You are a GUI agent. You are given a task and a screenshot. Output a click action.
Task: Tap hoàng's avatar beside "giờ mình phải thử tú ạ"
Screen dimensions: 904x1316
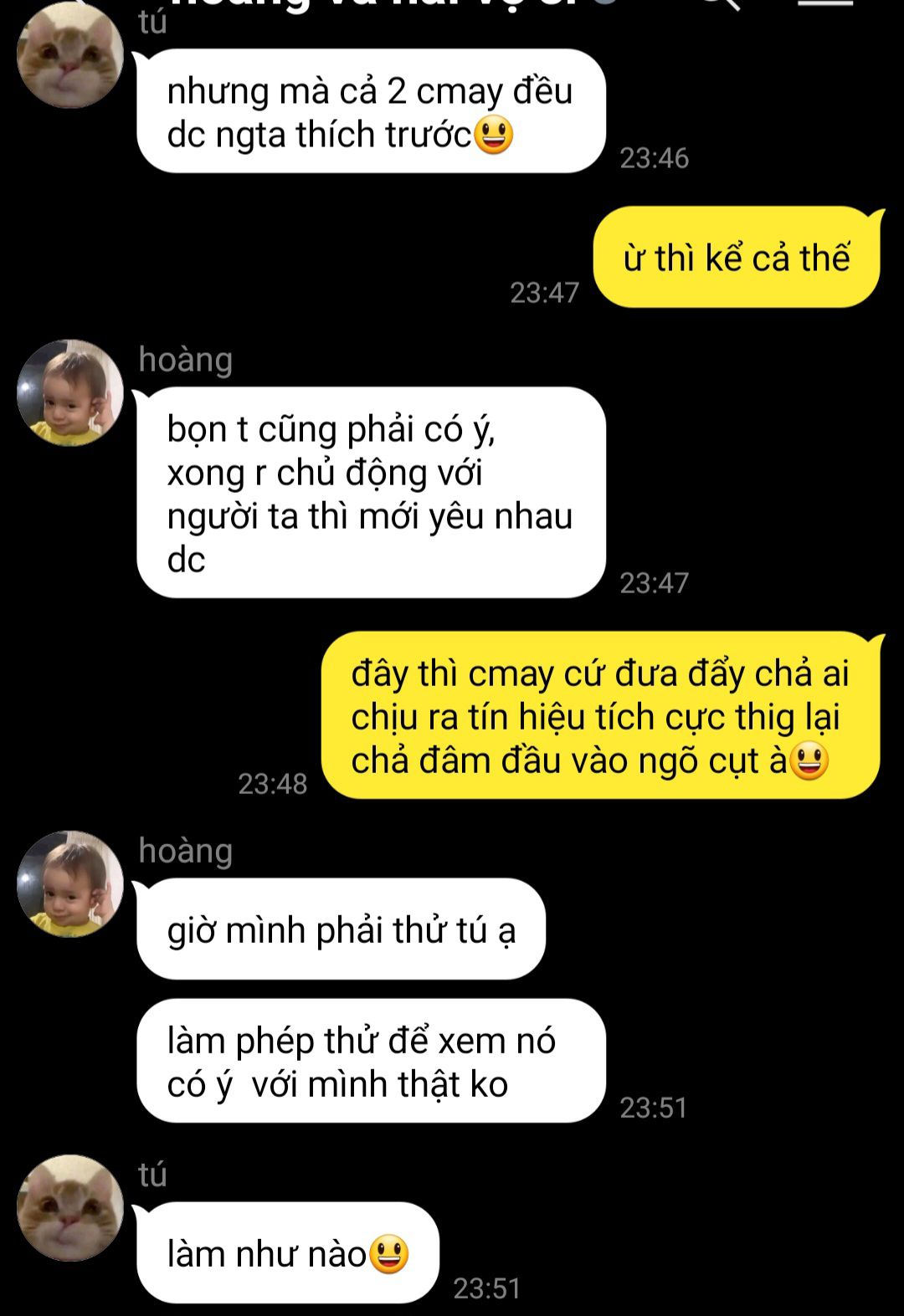click(x=70, y=883)
